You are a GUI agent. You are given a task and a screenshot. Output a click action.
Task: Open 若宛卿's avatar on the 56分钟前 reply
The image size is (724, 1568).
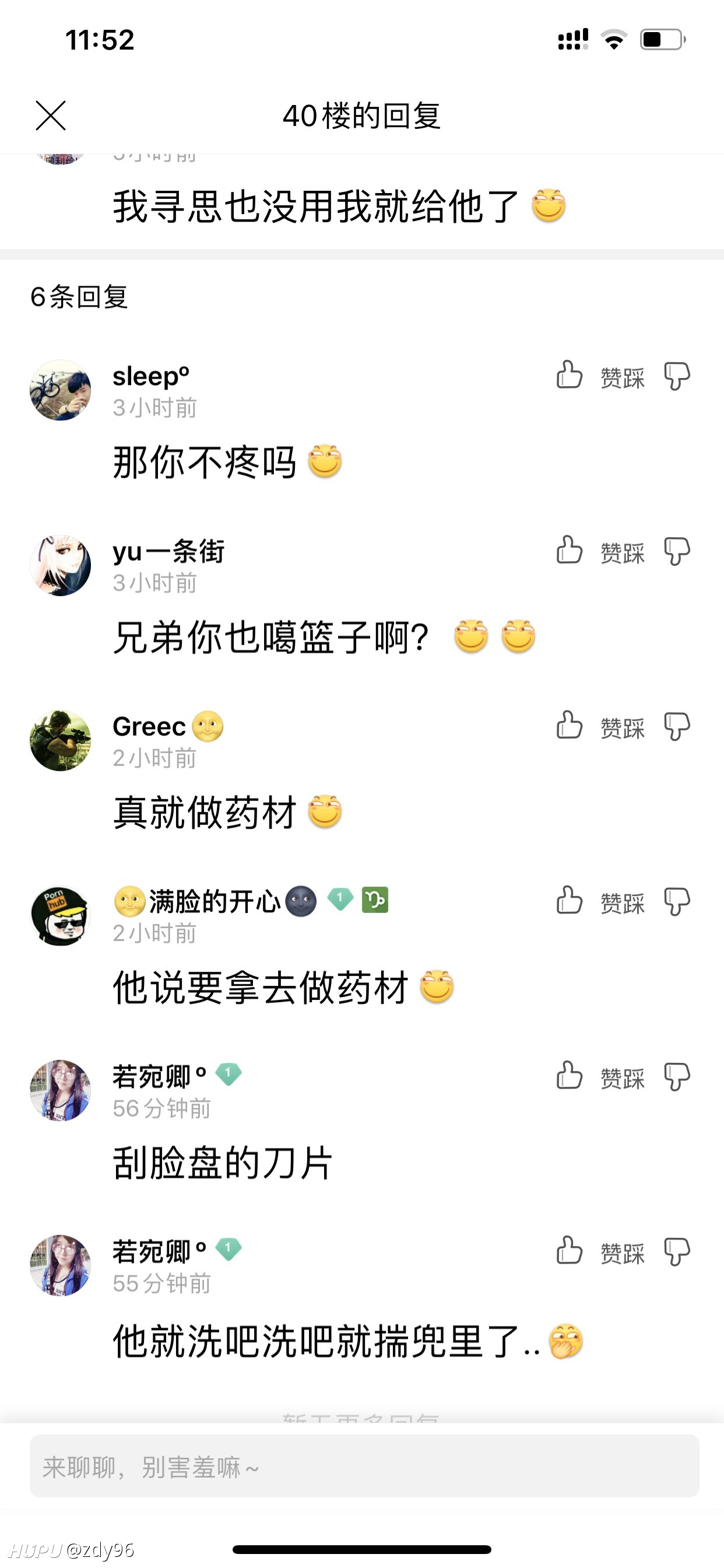[60, 1090]
